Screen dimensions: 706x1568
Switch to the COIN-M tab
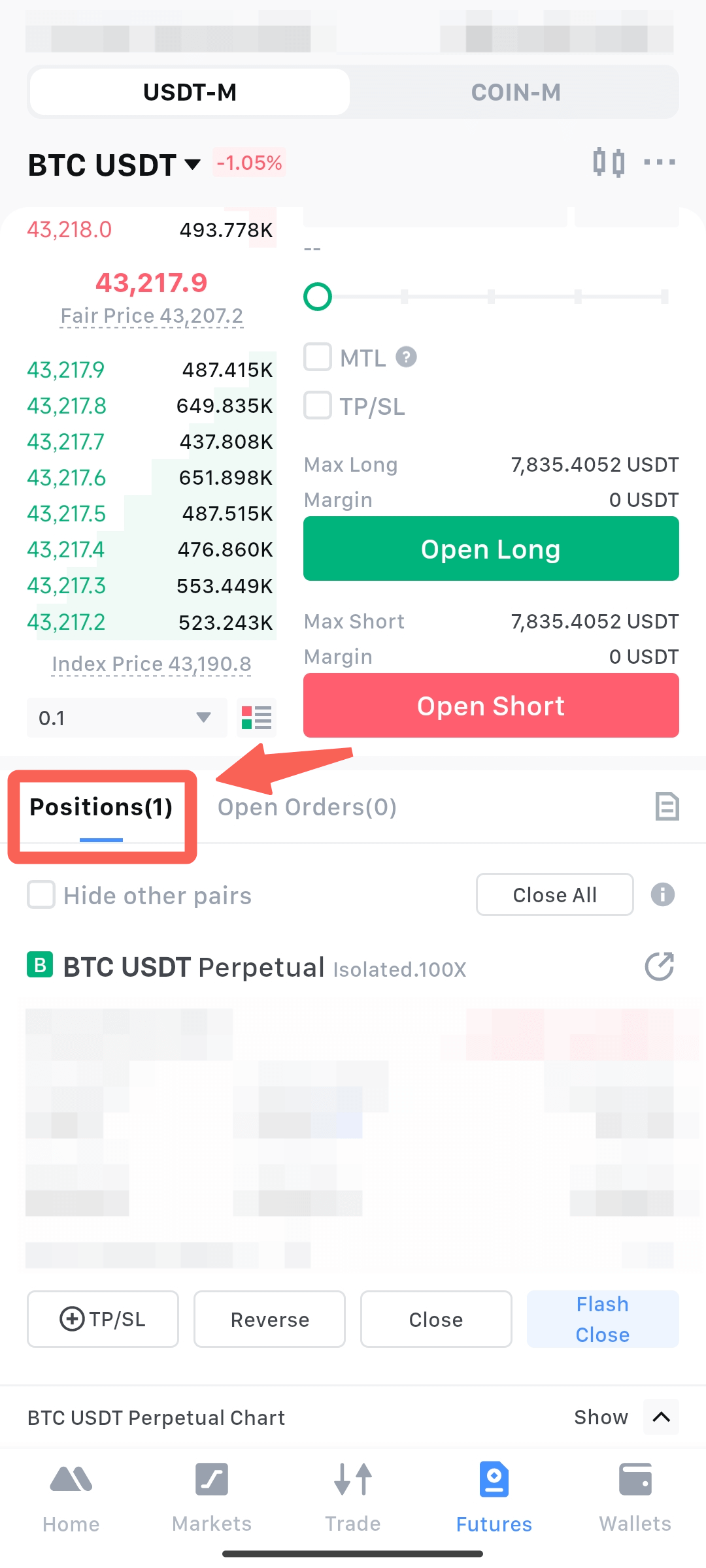pyautogui.click(x=515, y=92)
